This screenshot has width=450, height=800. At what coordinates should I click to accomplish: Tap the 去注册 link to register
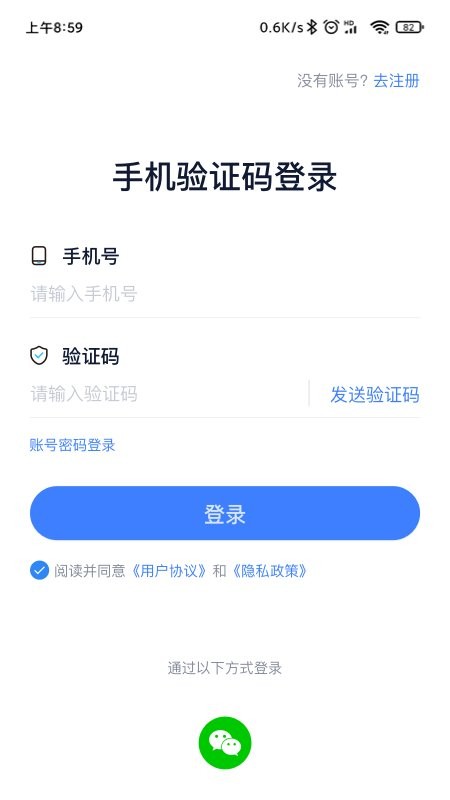[x=396, y=81]
